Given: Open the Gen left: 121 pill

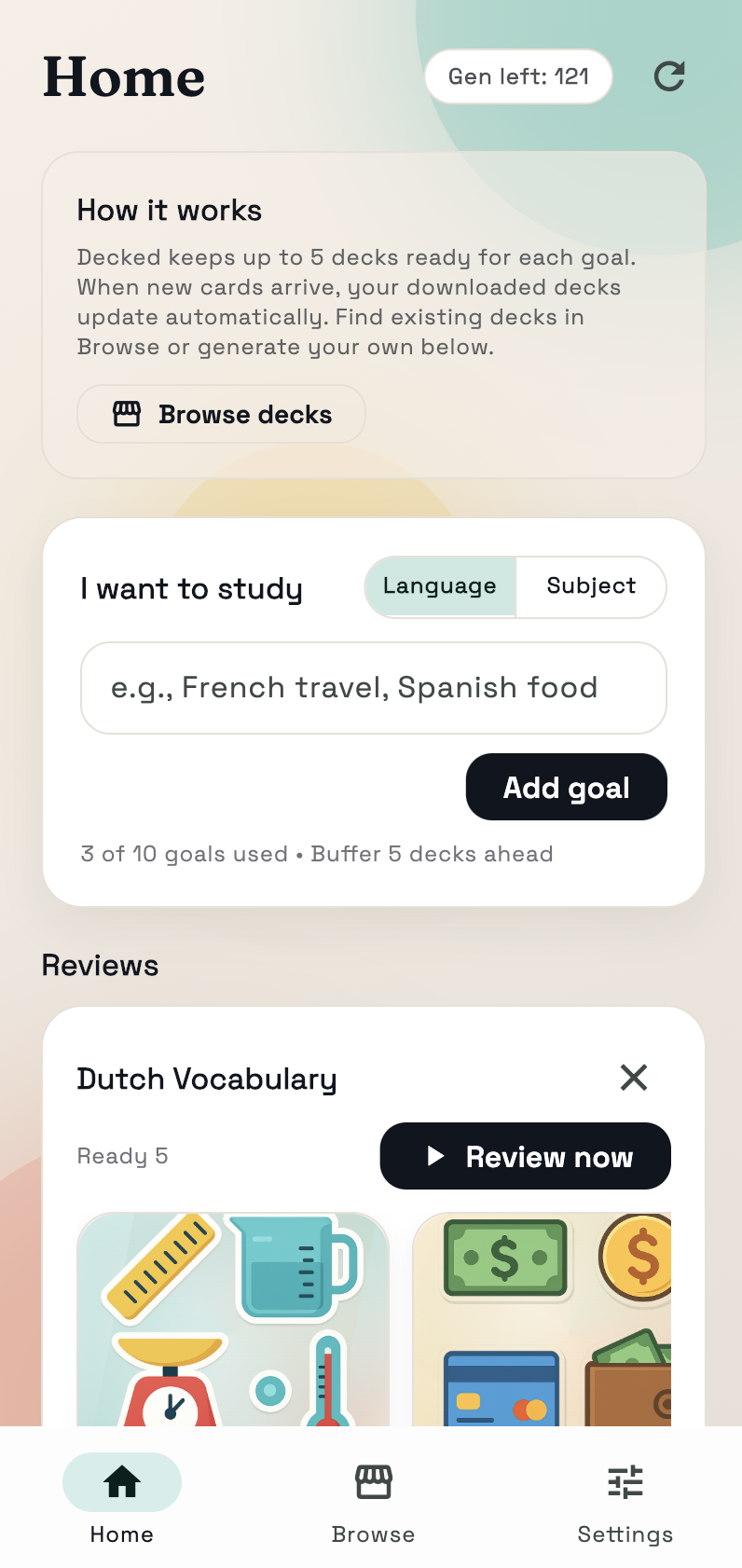Looking at the screenshot, I should 517,76.
